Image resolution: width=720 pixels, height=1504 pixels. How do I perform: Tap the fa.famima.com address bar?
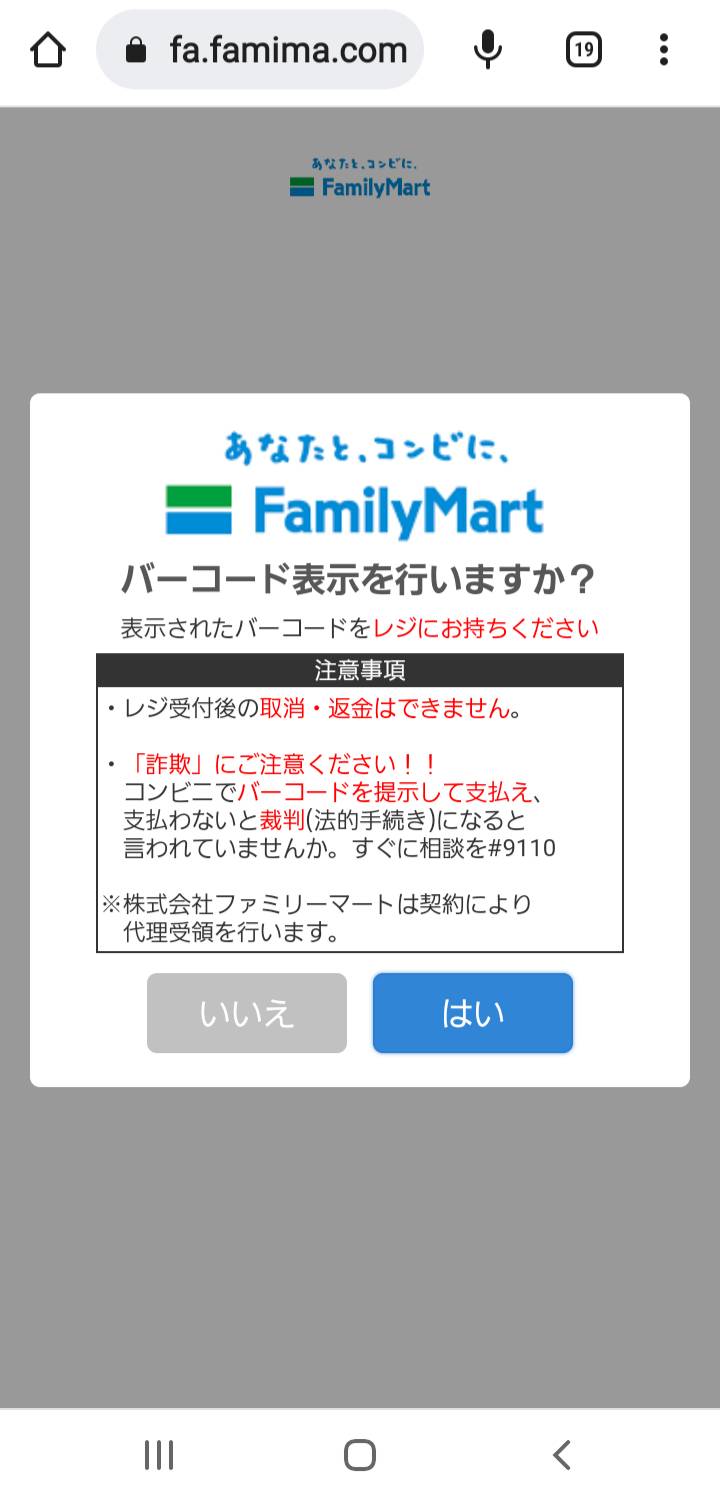pyautogui.click(x=260, y=50)
